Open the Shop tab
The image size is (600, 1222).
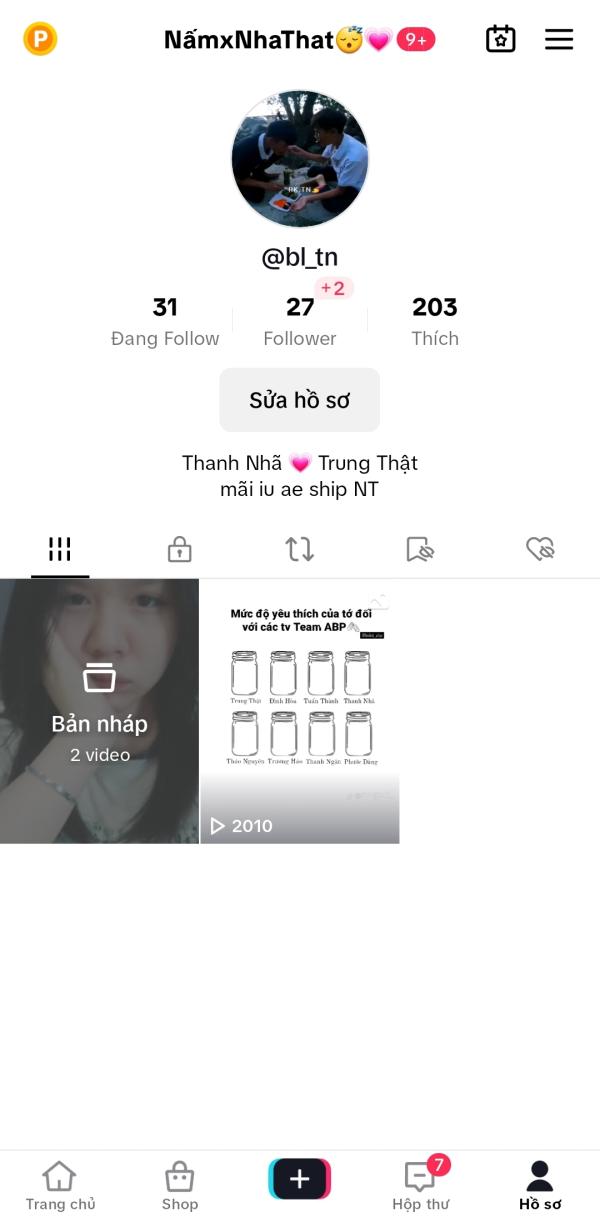(x=180, y=1185)
